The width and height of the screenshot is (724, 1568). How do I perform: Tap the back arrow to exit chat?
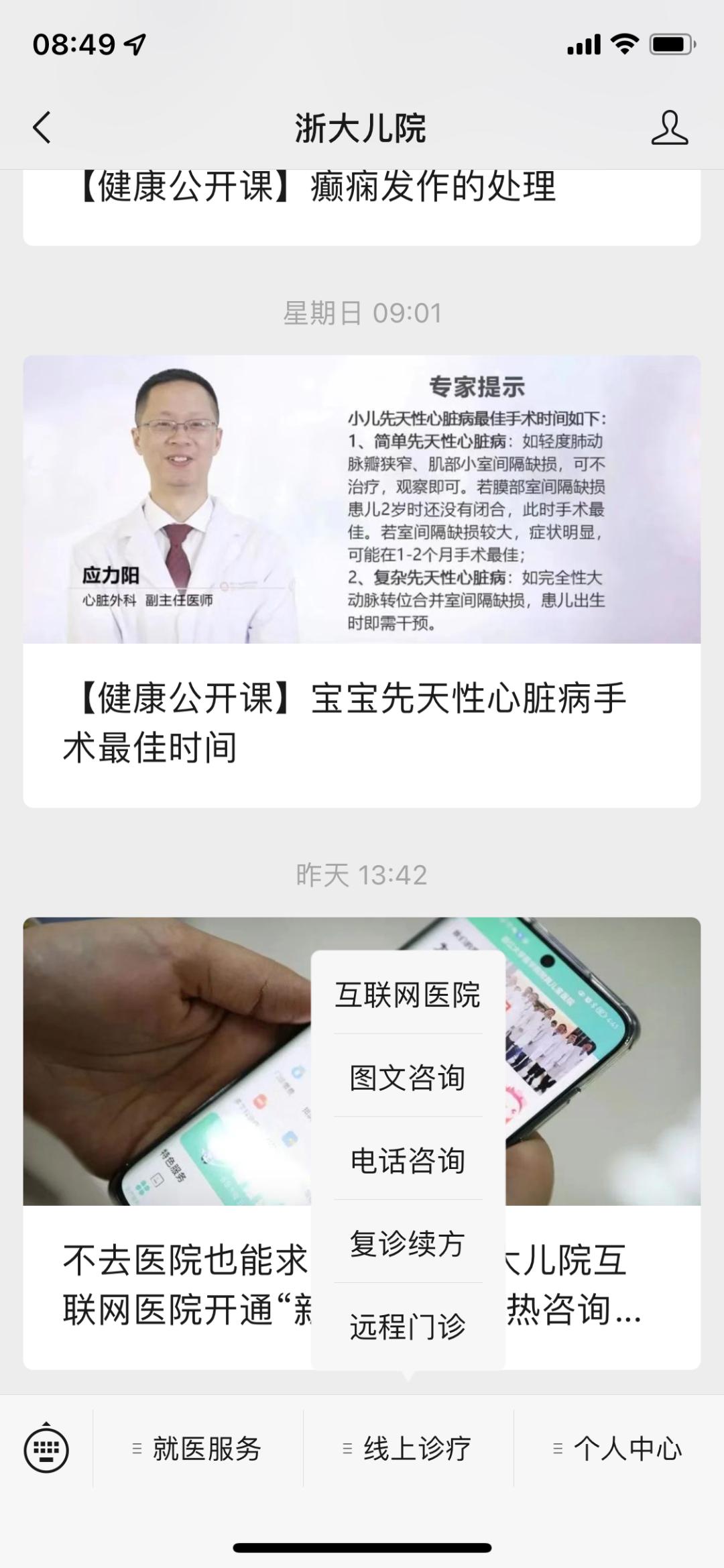click(42, 127)
